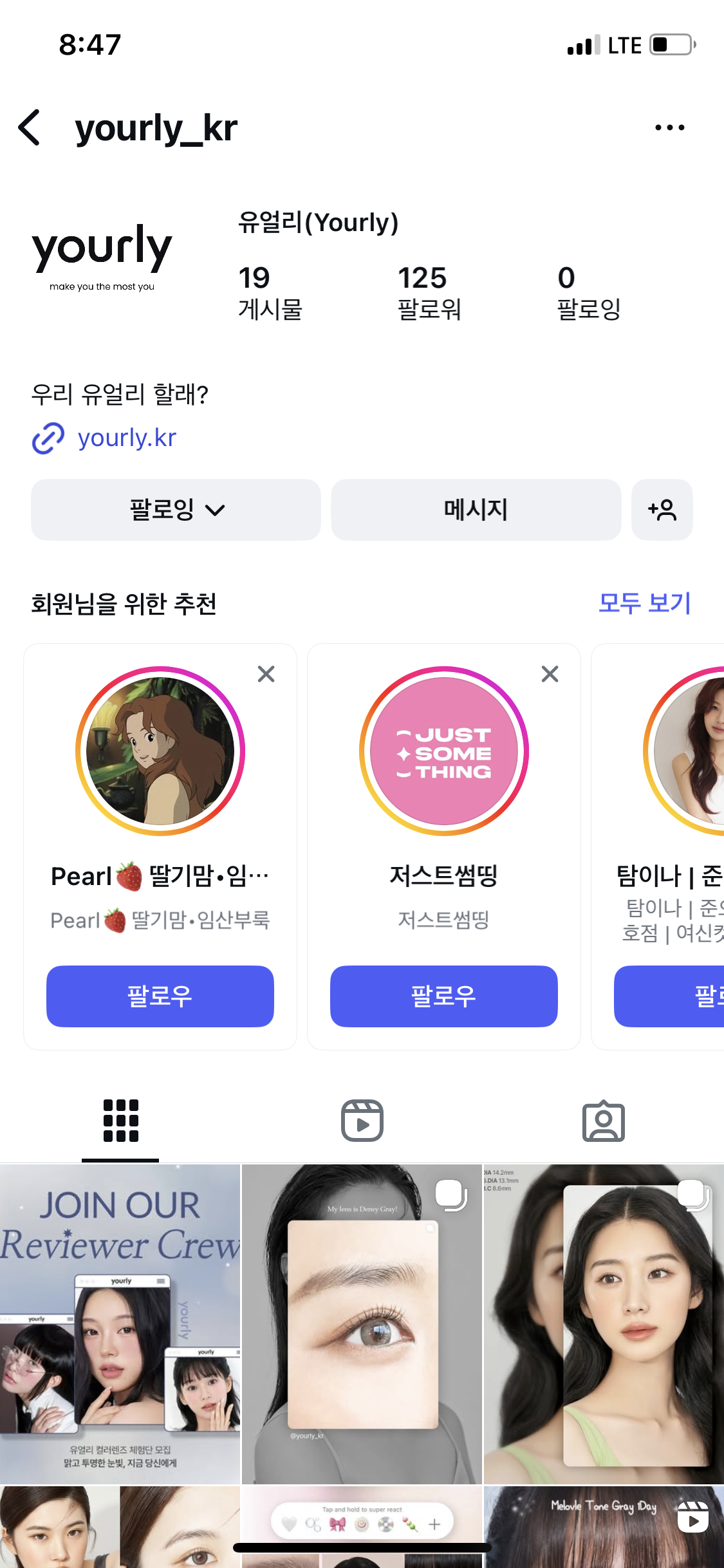Open the Join Our Reviewer Crew post

120,1323
